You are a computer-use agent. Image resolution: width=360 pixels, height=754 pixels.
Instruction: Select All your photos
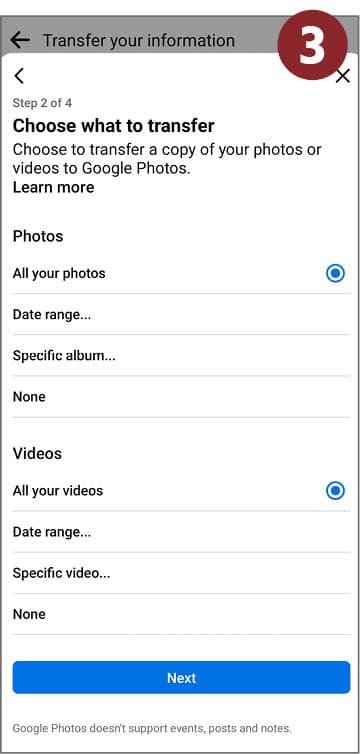point(181,274)
